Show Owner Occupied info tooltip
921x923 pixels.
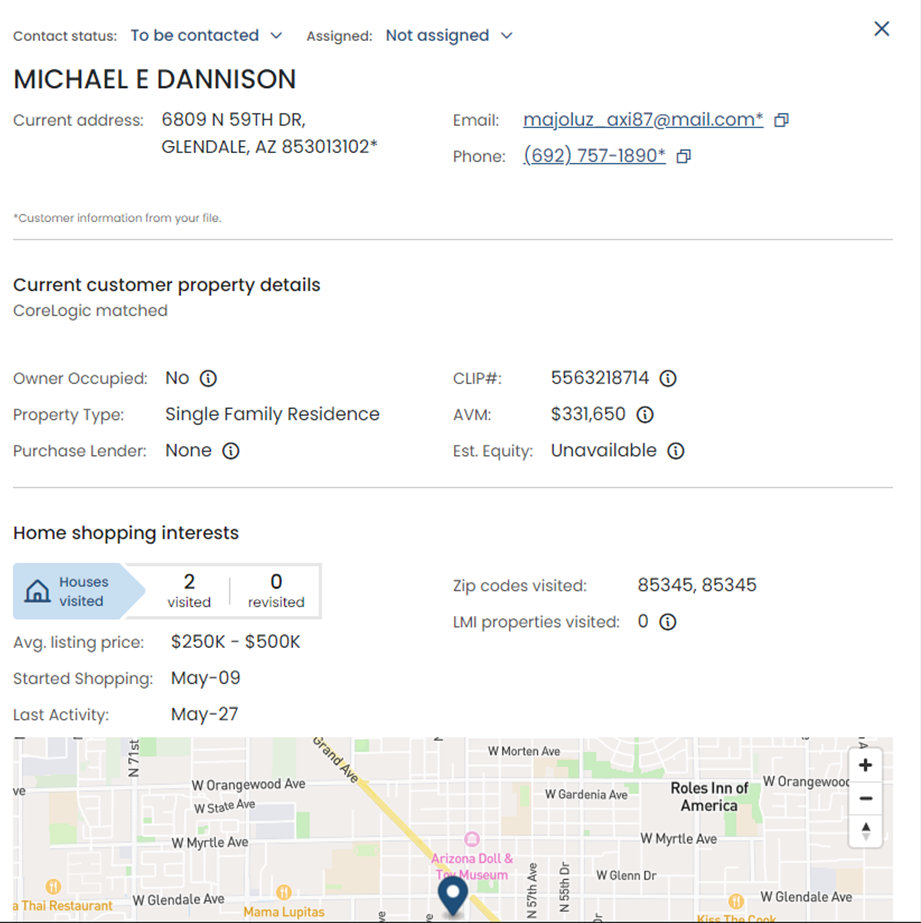[208, 378]
